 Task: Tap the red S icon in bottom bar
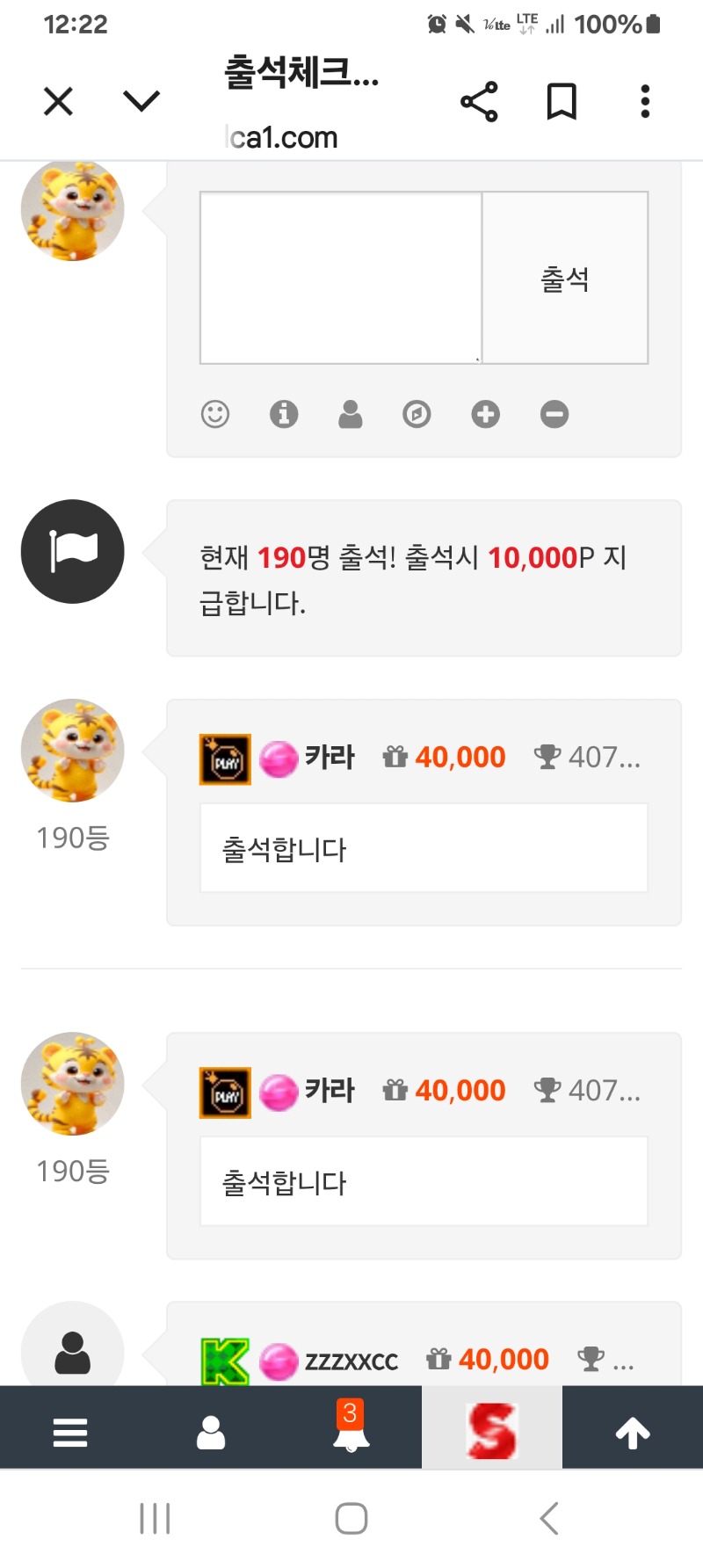click(x=492, y=1431)
